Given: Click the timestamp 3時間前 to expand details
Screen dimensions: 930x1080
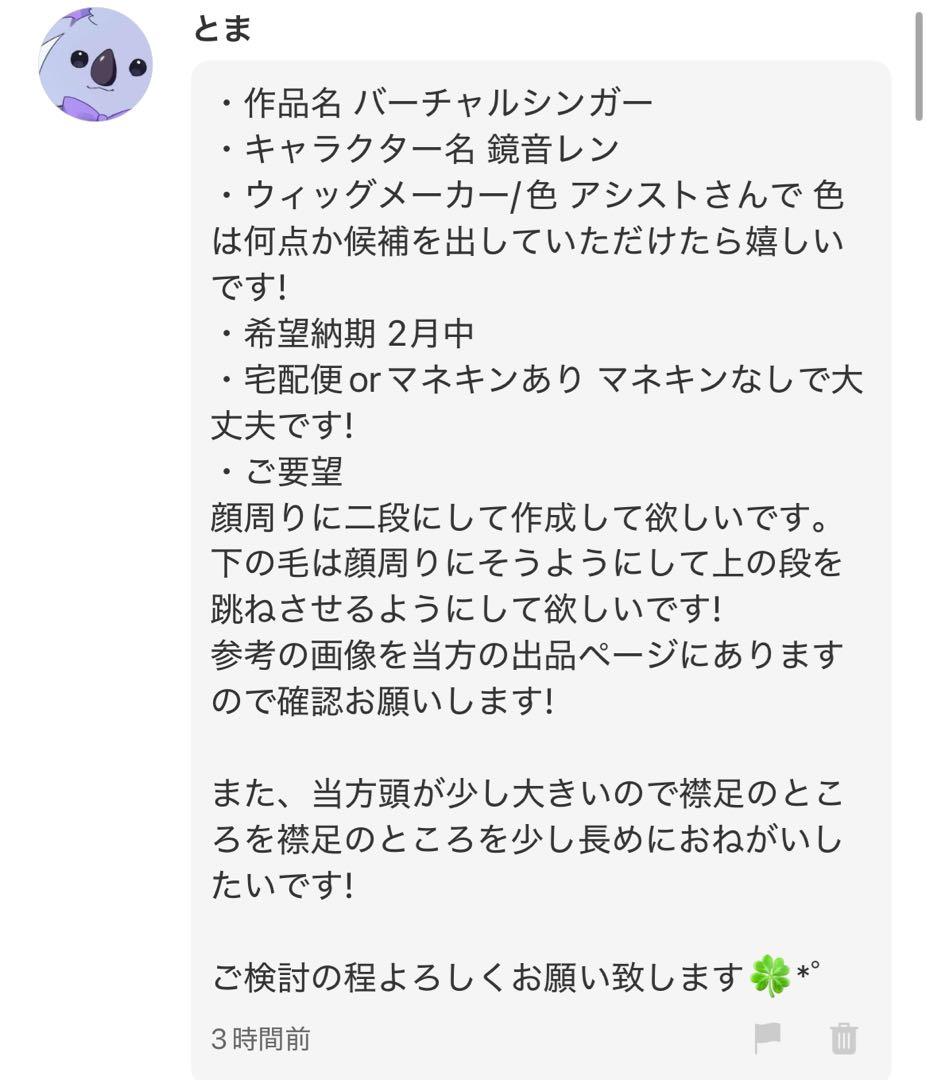Looking at the screenshot, I should (247, 1041).
